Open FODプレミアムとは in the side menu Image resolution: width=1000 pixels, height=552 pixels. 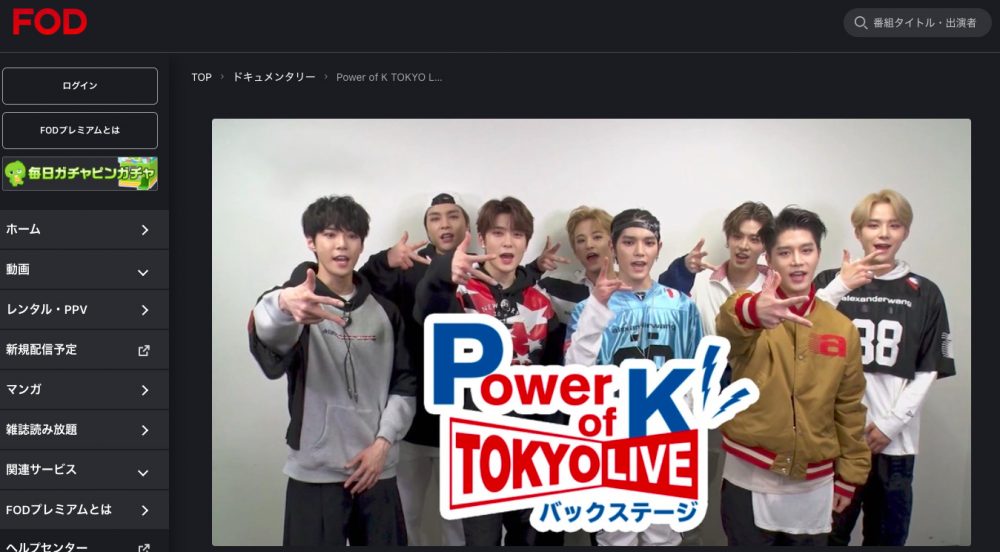(x=80, y=510)
